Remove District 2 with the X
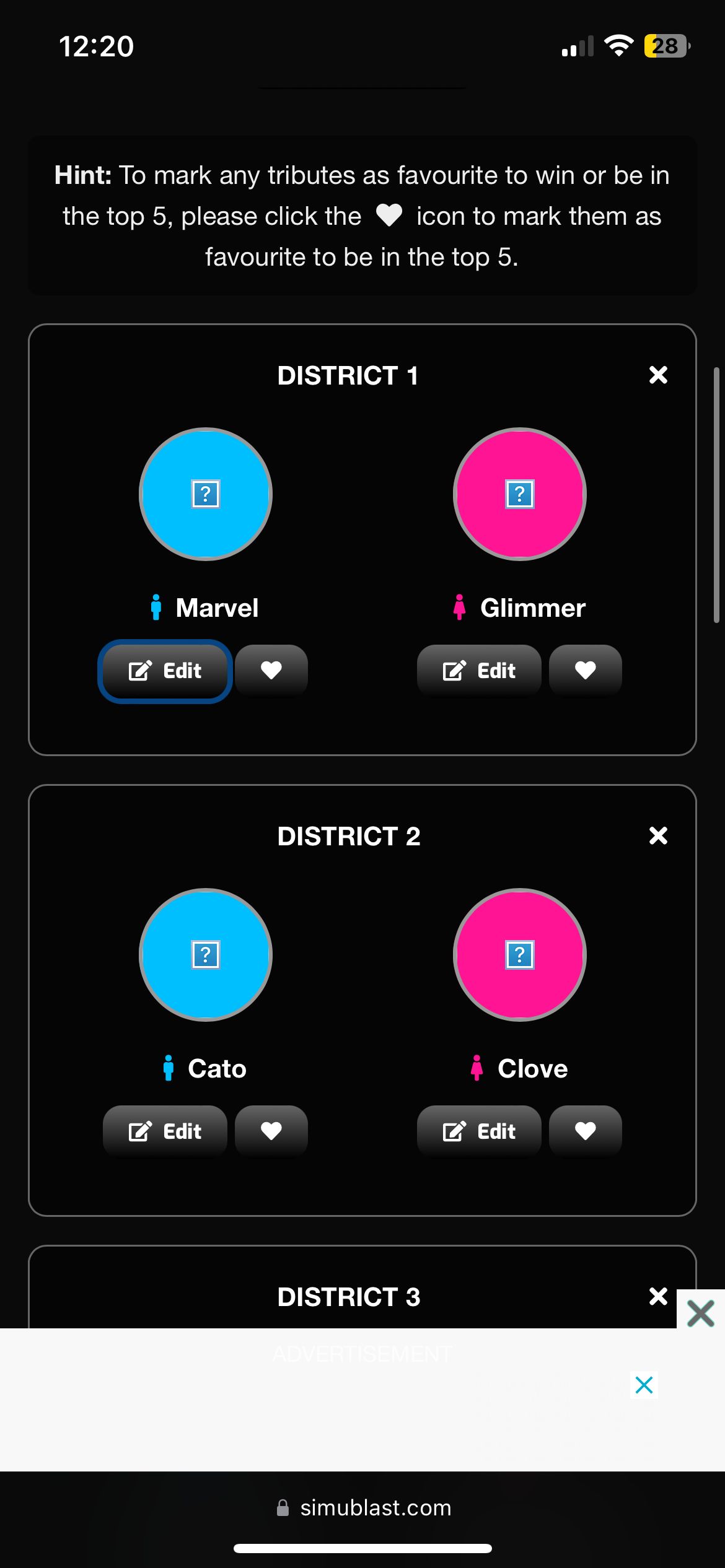725x1568 pixels. pyautogui.click(x=658, y=835)
